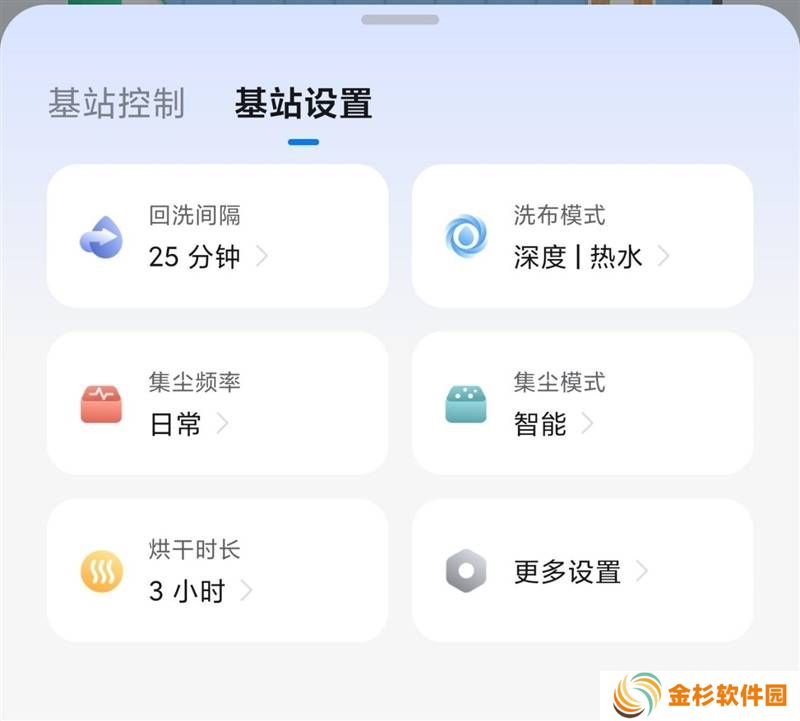Adjust 集尘模式 智能 option

coord(582,404)
